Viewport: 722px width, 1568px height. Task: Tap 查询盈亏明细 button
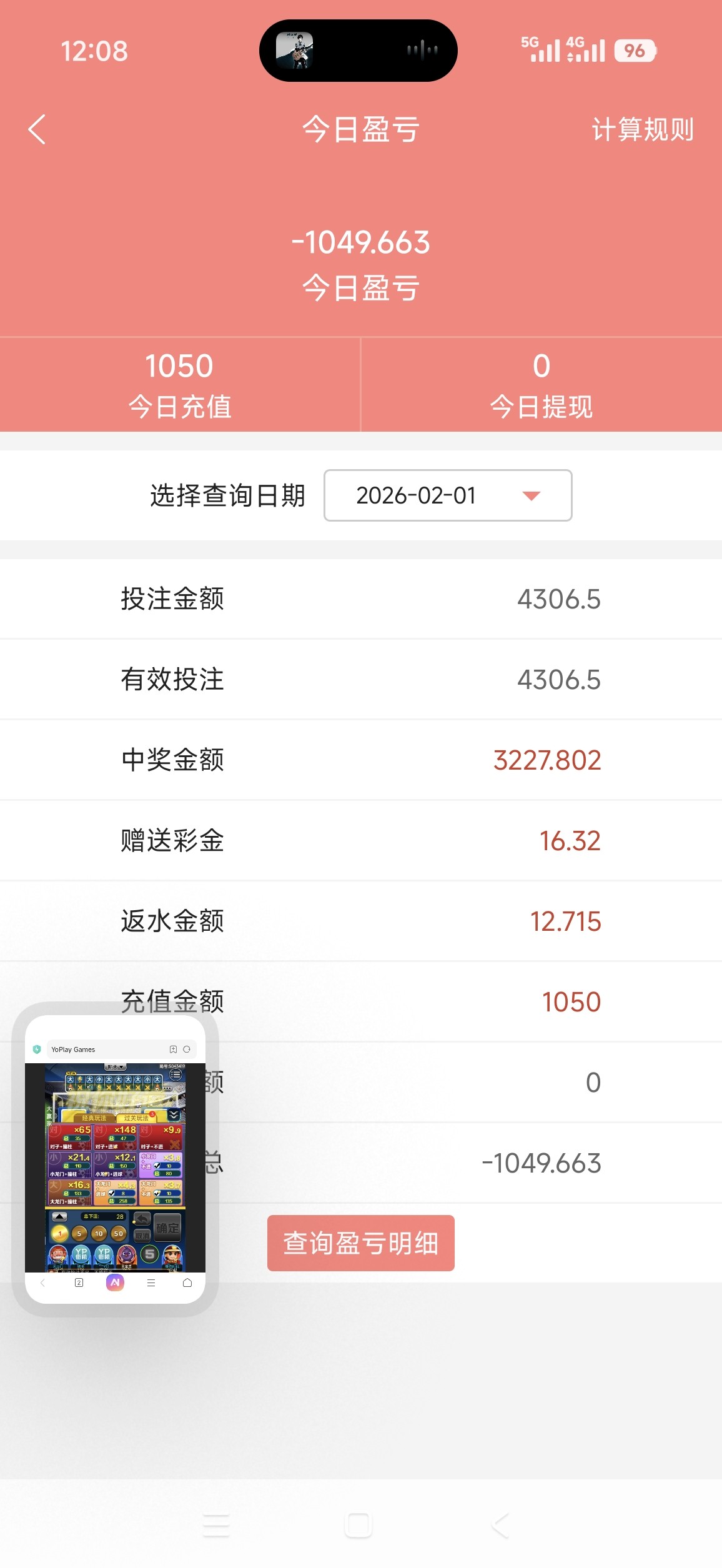click(x=360, y=1243)
